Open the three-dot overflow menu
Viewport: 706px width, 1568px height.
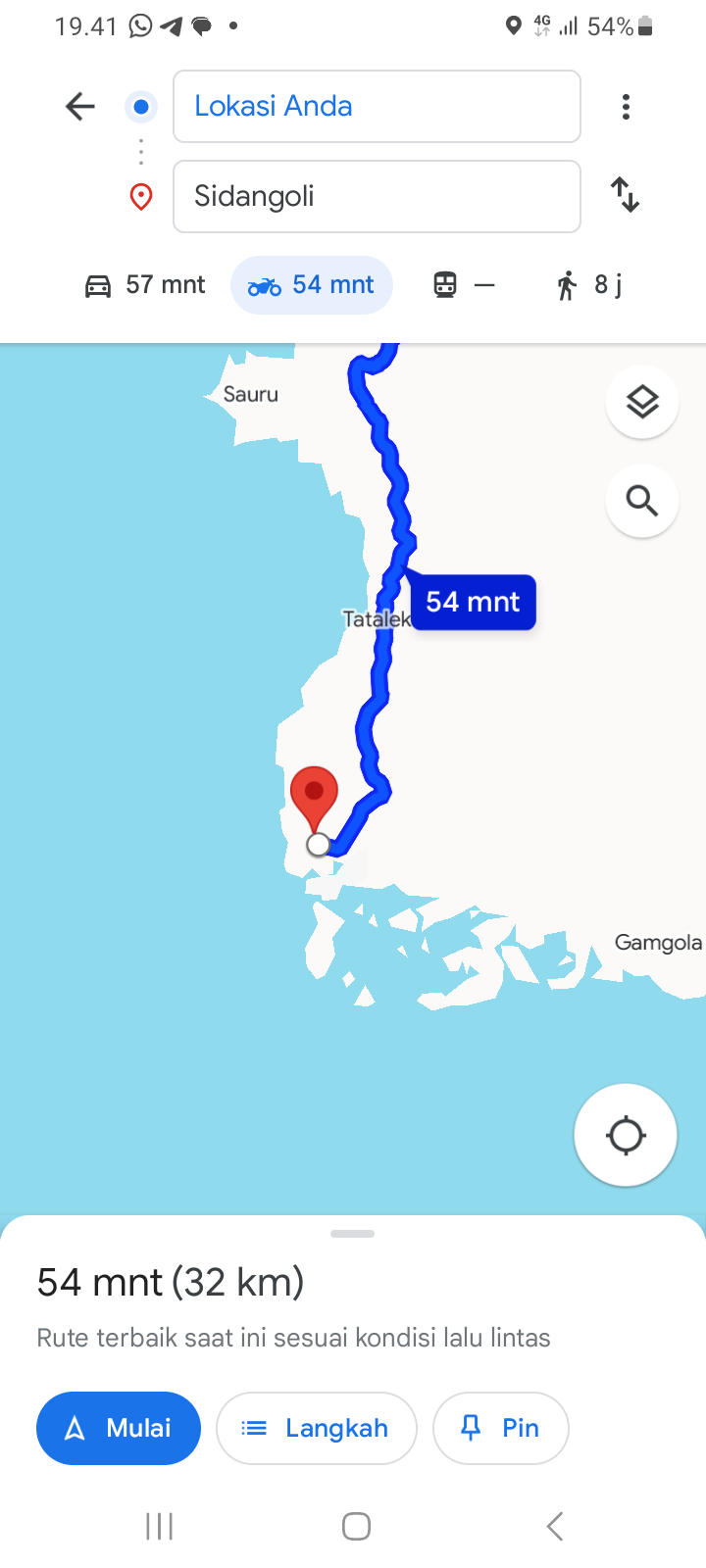(x=626, y=106)
